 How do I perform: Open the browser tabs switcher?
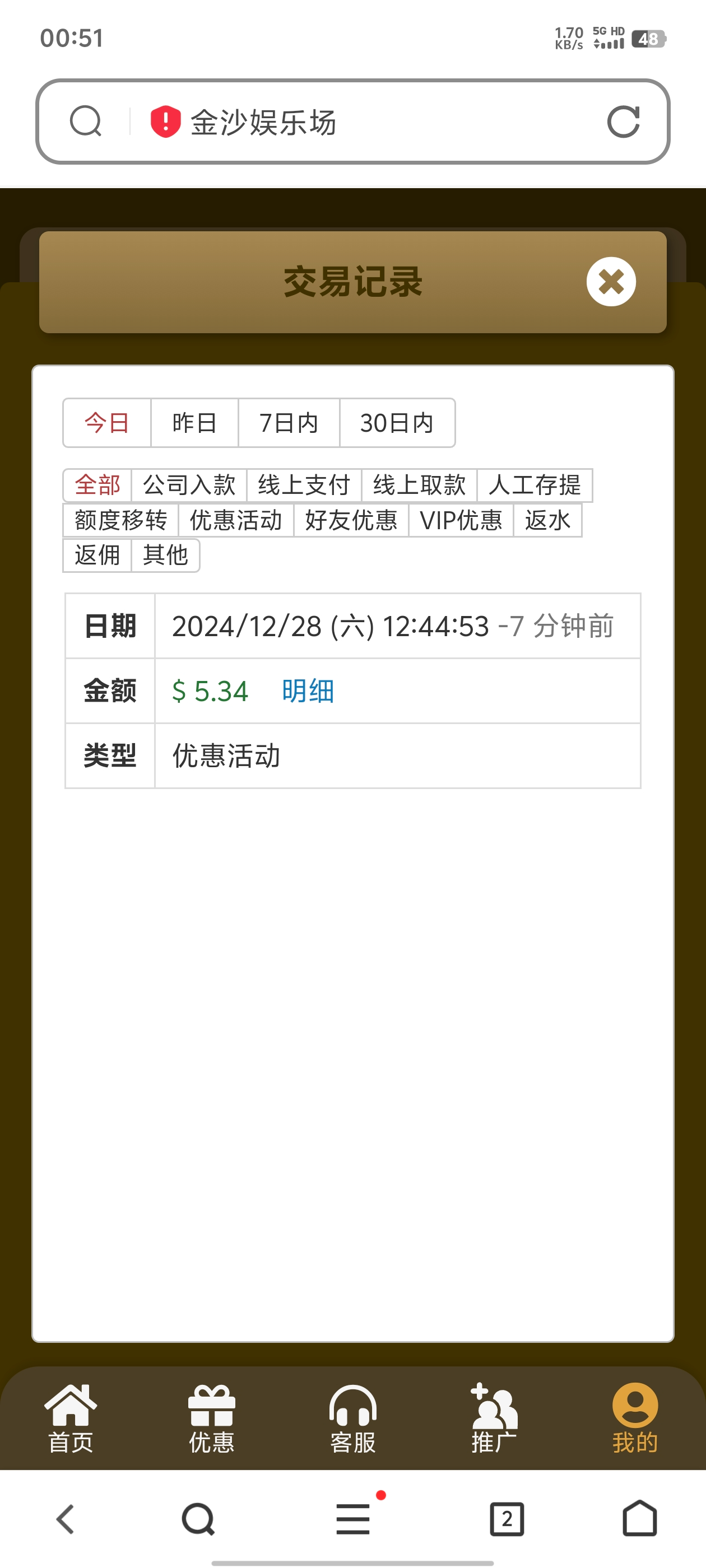coord(507,1519)
